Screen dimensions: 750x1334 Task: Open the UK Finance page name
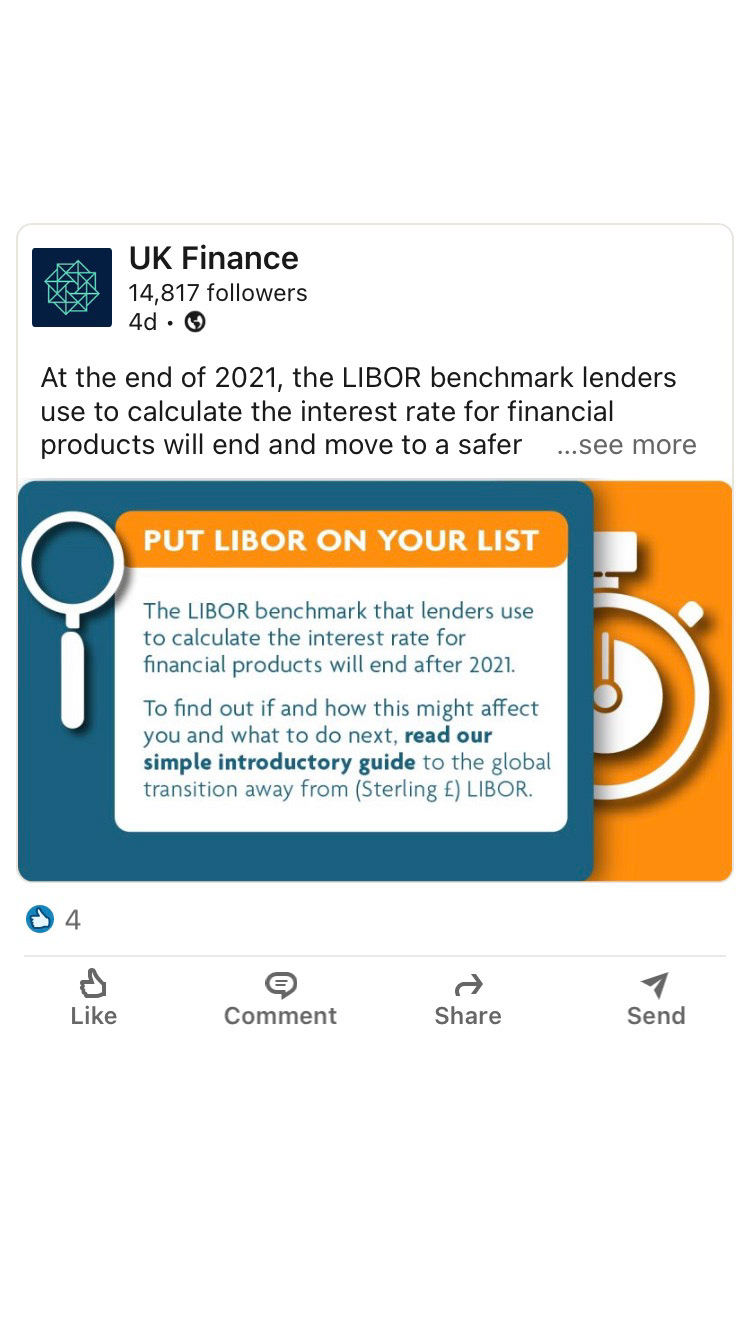[x=214, y=258]
